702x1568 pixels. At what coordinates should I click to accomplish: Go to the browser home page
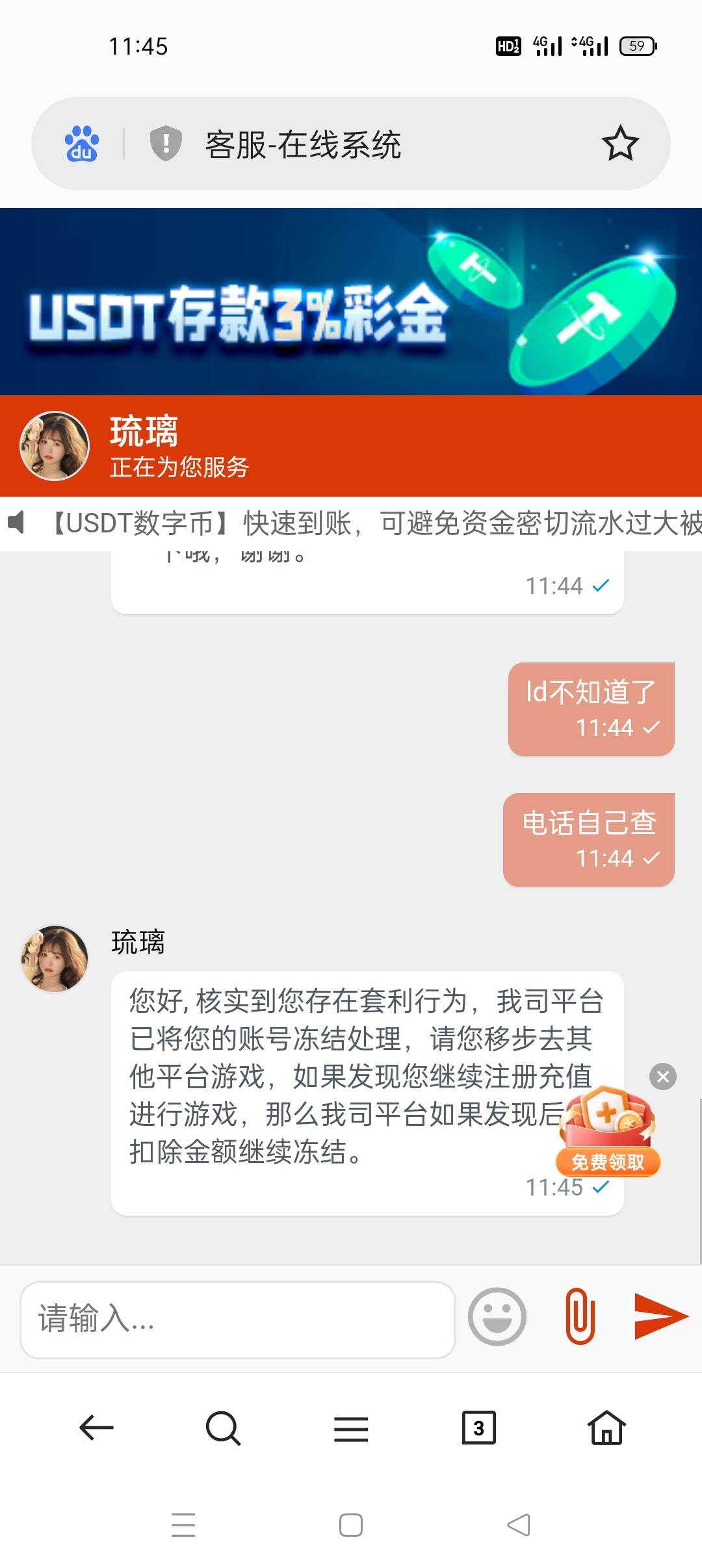click(606, 1428)
